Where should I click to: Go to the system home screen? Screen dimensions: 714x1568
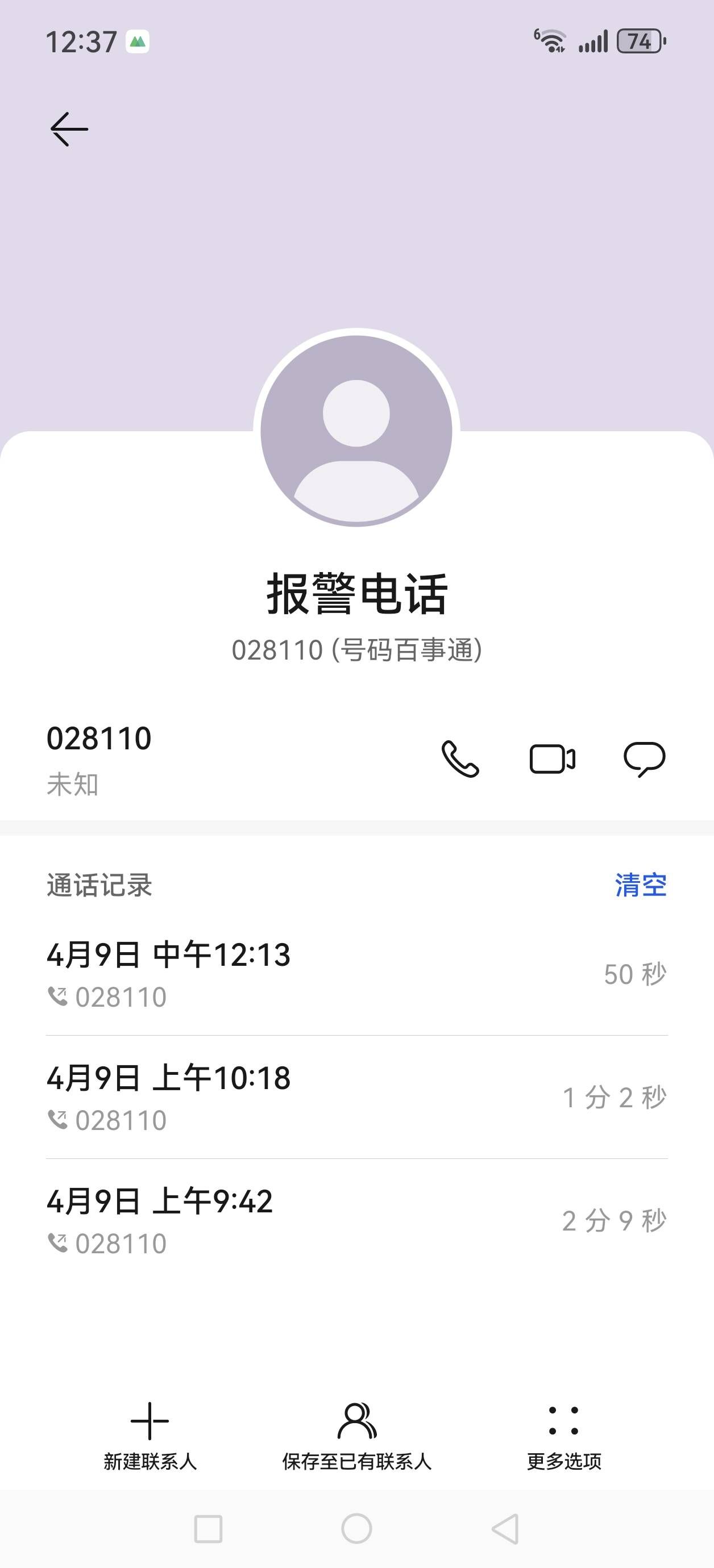coord(356,1529)
